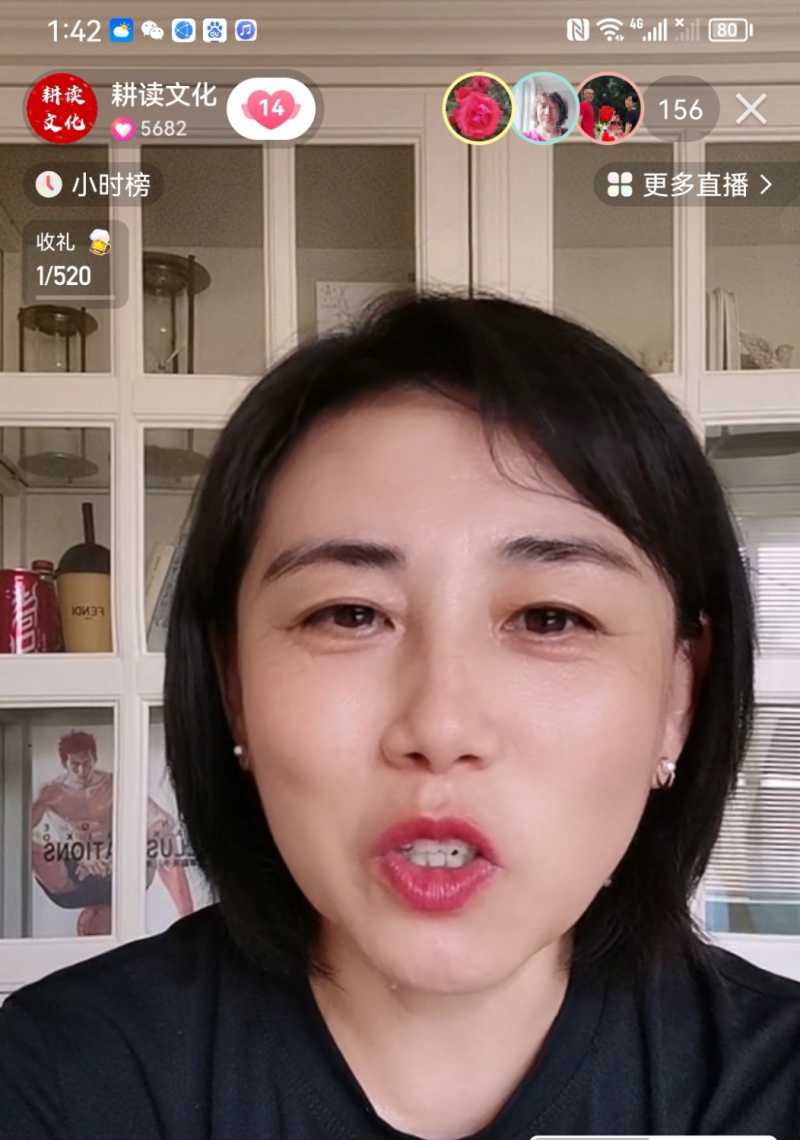This screenshot has width=800, height=1140.
Task: Open the 小时榜 hourly ranking
Action: [x=95, y=185]
